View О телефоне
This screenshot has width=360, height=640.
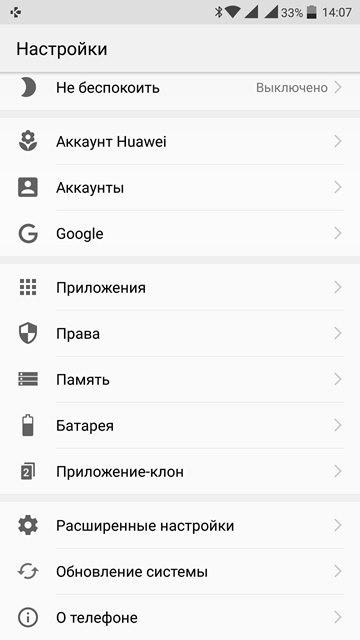pyautogui.click(x=180, y=617)
